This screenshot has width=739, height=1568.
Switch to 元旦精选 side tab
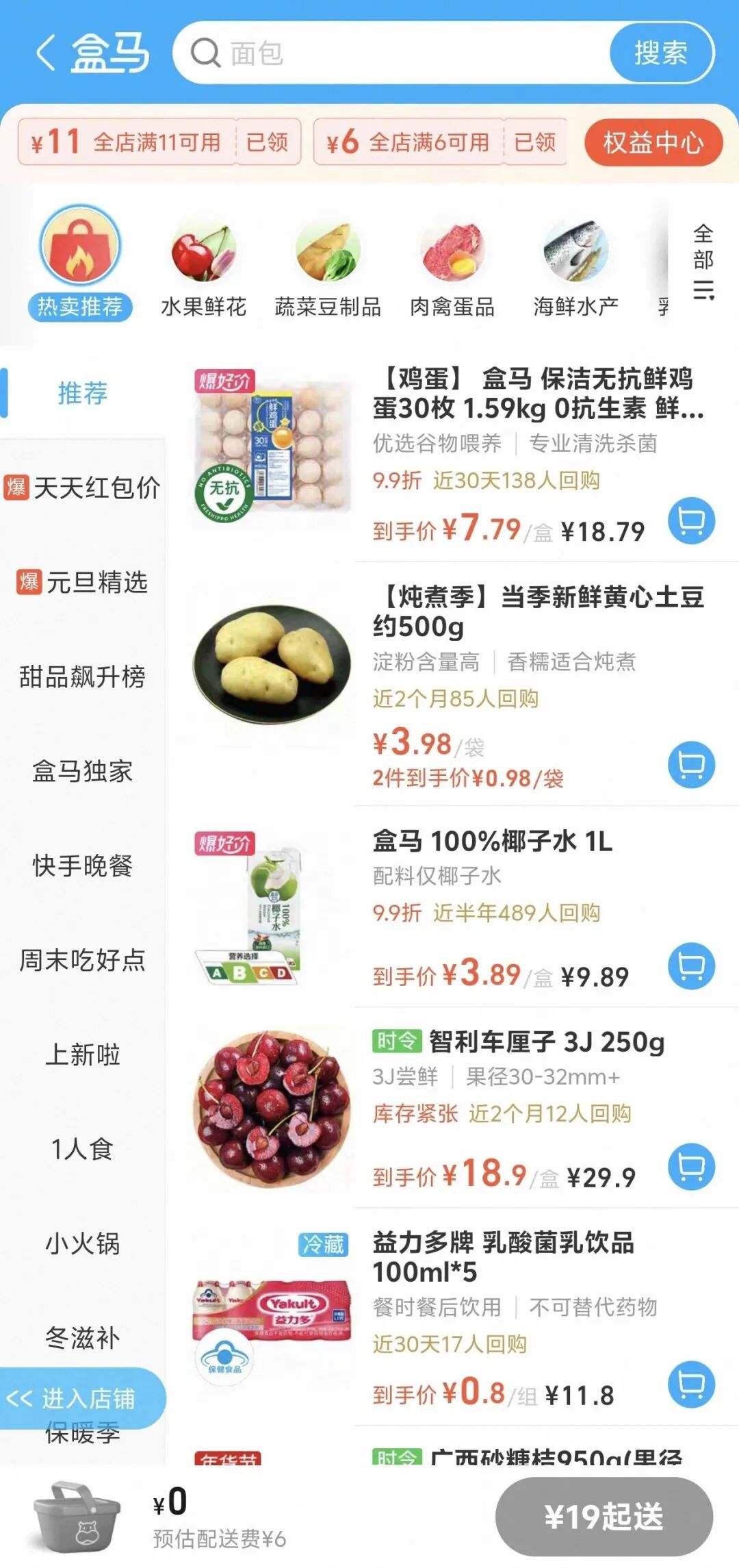tap(83, 582)
